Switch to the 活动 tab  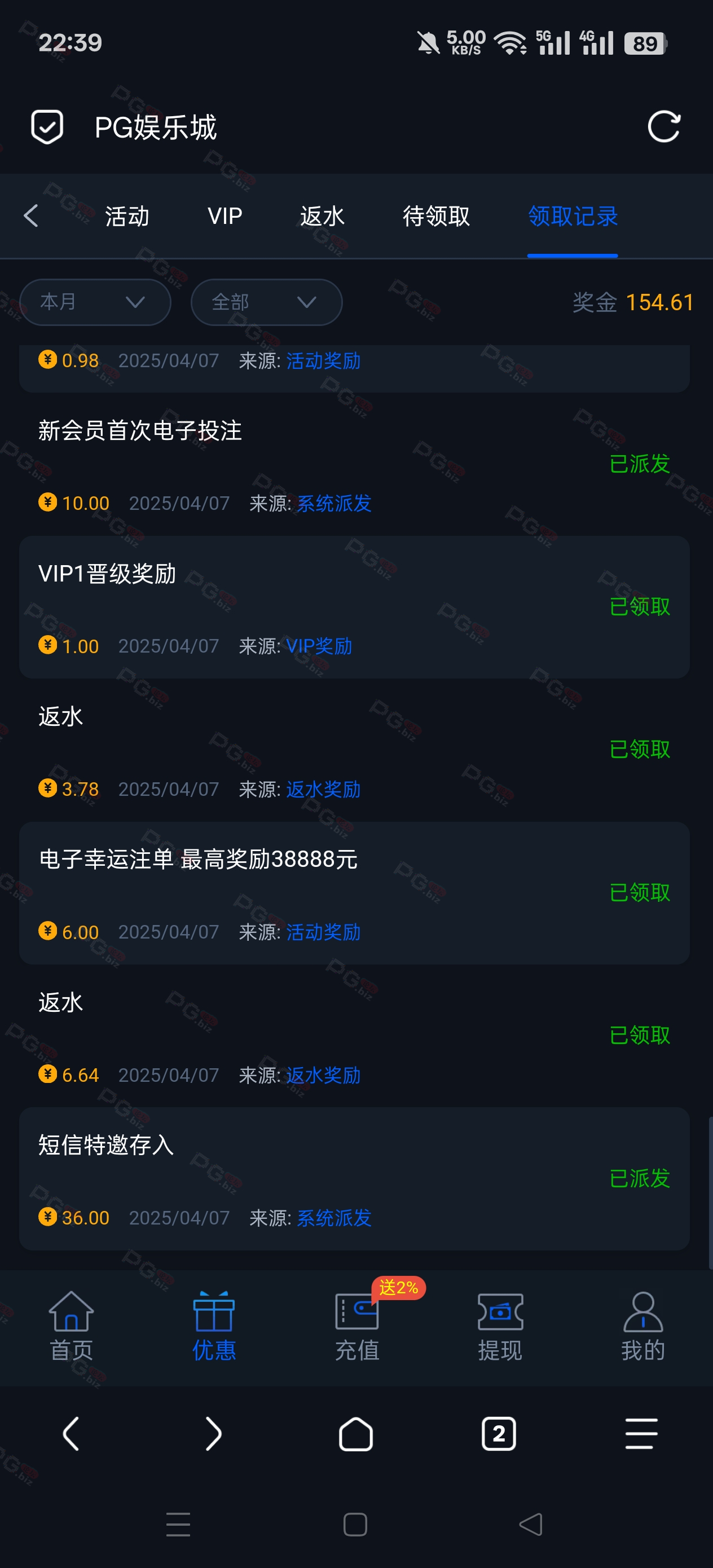click(127, 216)
